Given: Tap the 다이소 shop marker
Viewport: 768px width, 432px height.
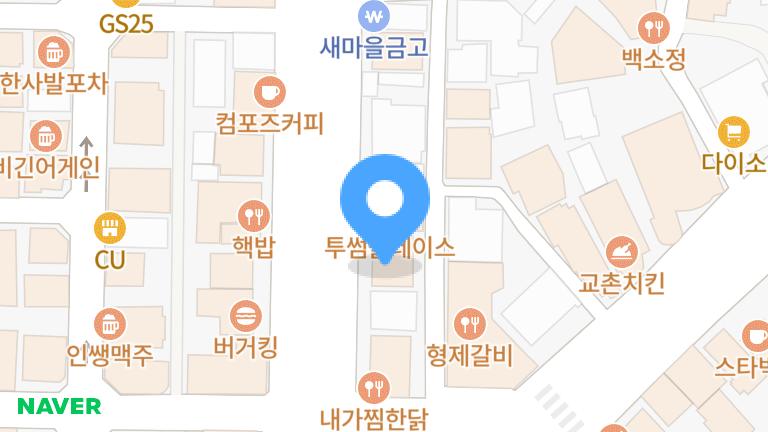Looking at the screenshot, I should click(734, 131).
